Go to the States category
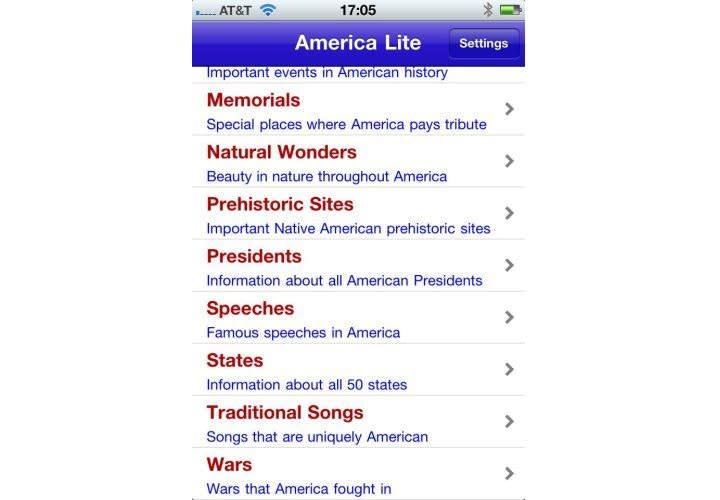720x500 pixels. click(357, 370)
